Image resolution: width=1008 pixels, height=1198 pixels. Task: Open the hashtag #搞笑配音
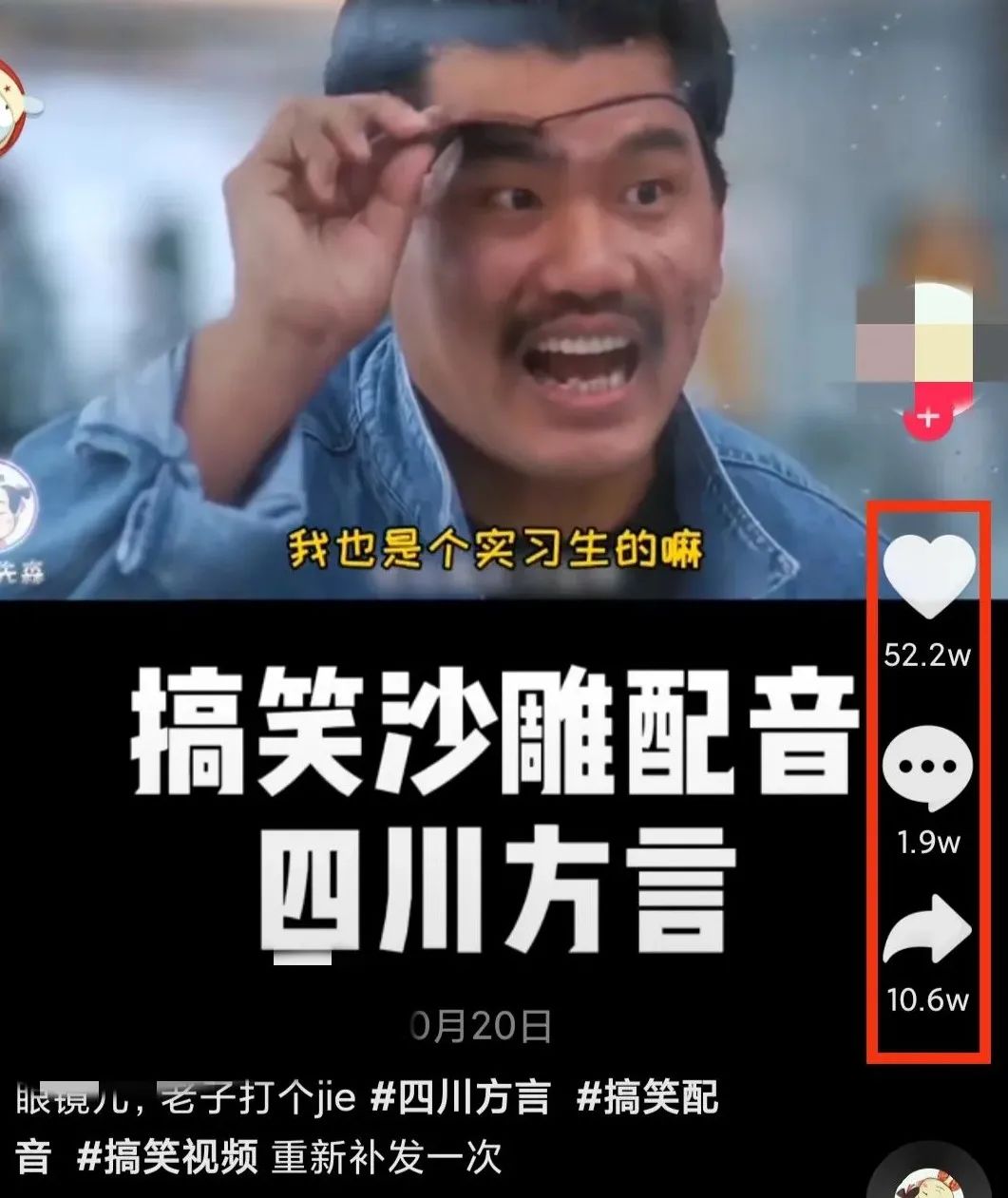(x=646, y=1098)
